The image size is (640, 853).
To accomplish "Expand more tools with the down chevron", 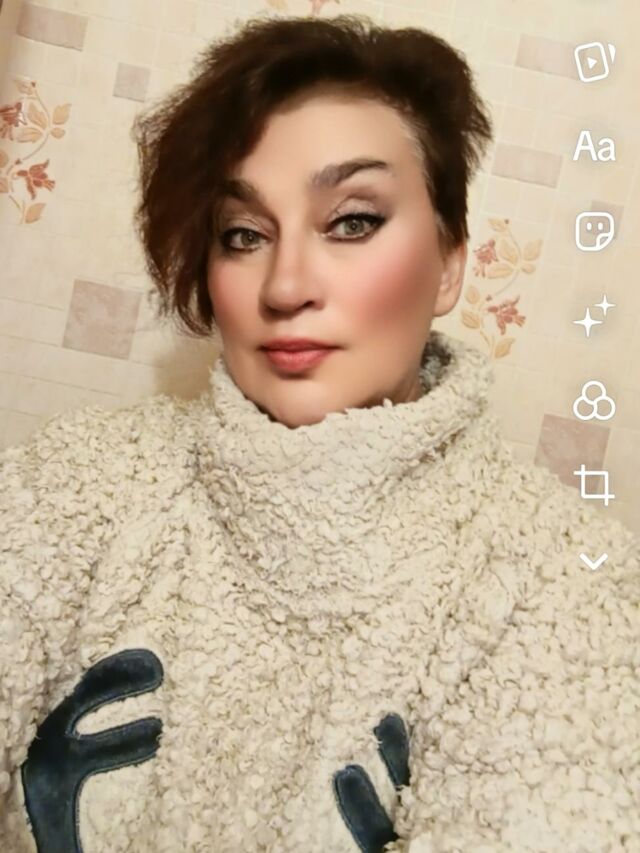I will (594, 562).
